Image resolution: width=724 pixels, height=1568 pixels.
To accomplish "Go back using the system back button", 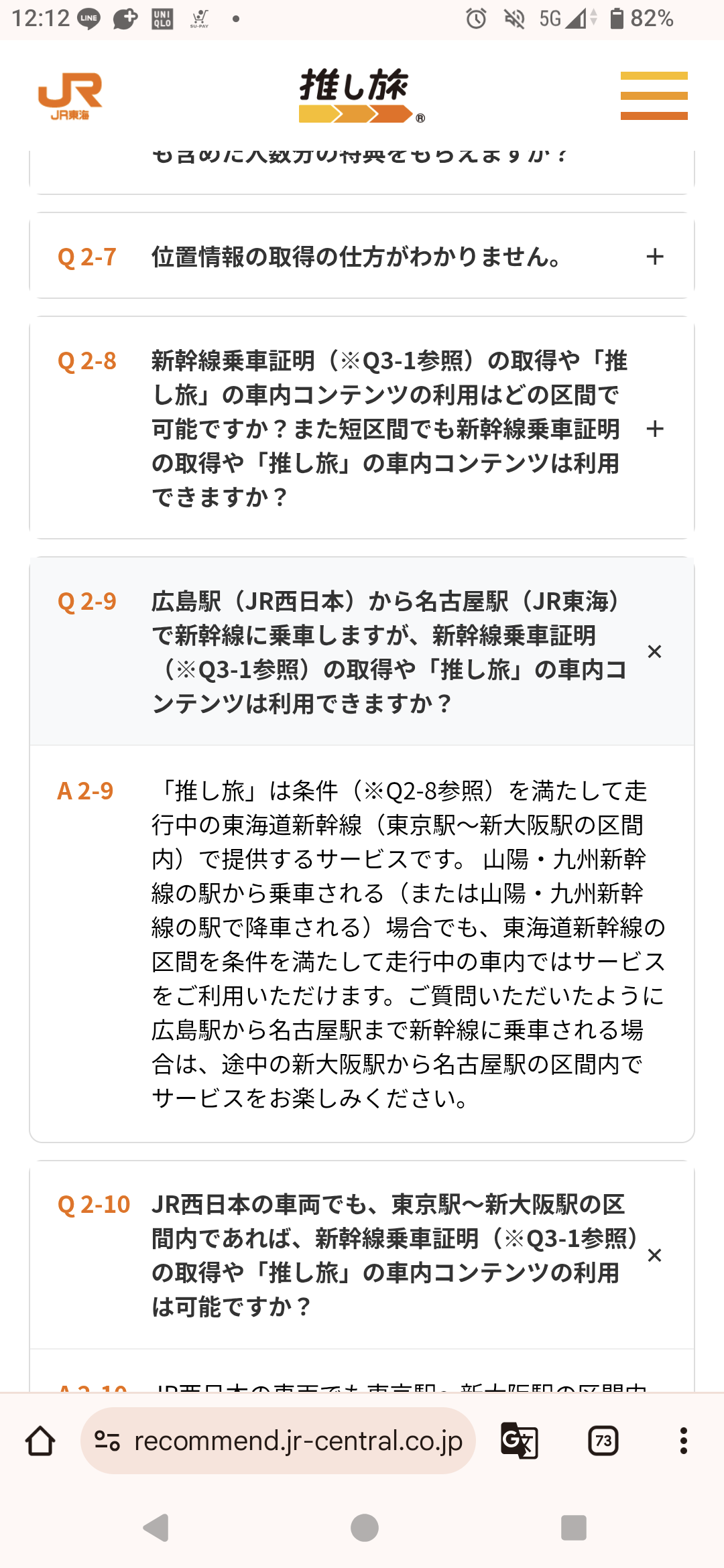I will 156,1528.
